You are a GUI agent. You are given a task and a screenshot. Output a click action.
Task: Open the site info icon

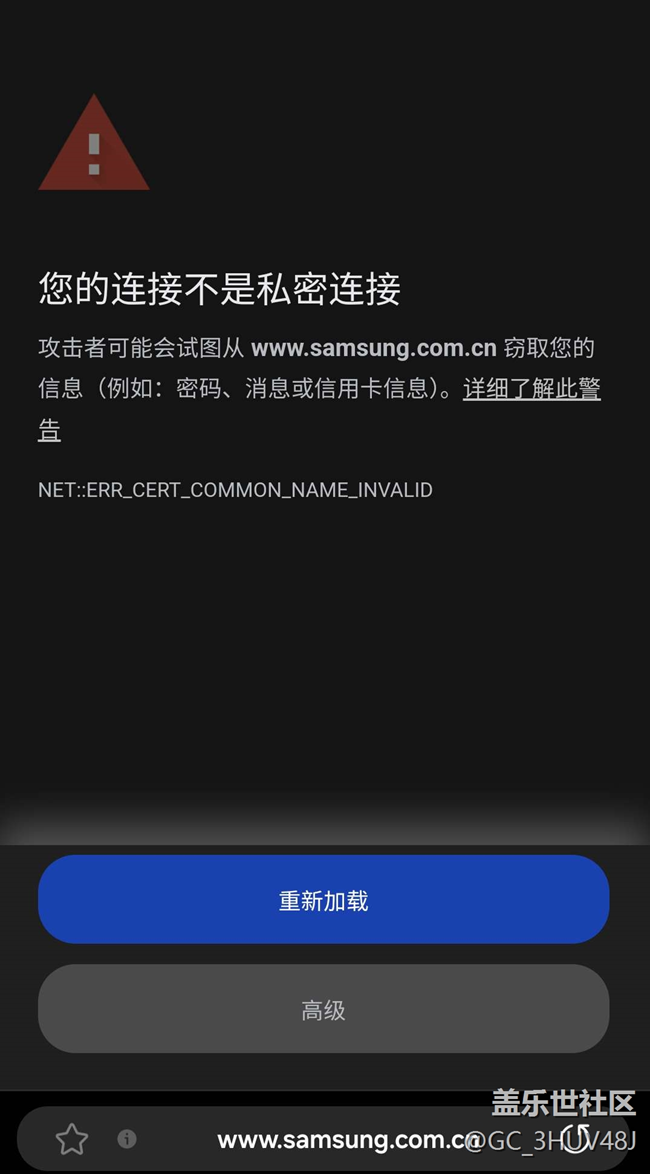(127, 1139)
